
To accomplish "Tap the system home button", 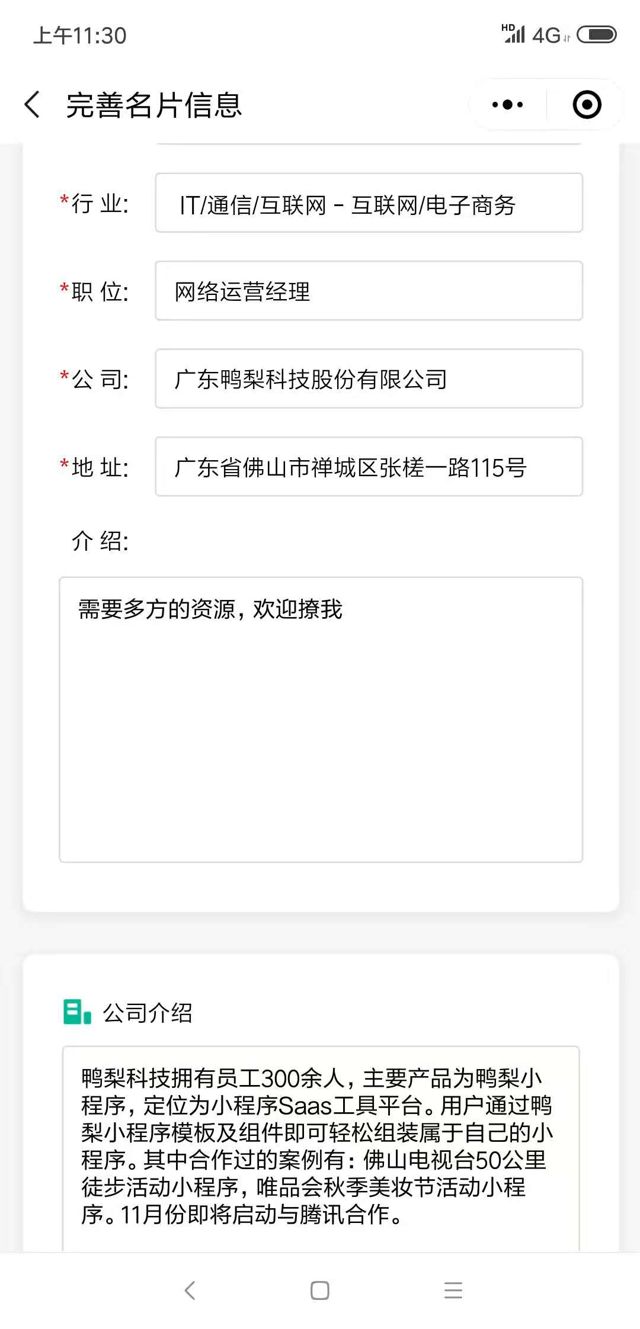I will [320, 1290].
